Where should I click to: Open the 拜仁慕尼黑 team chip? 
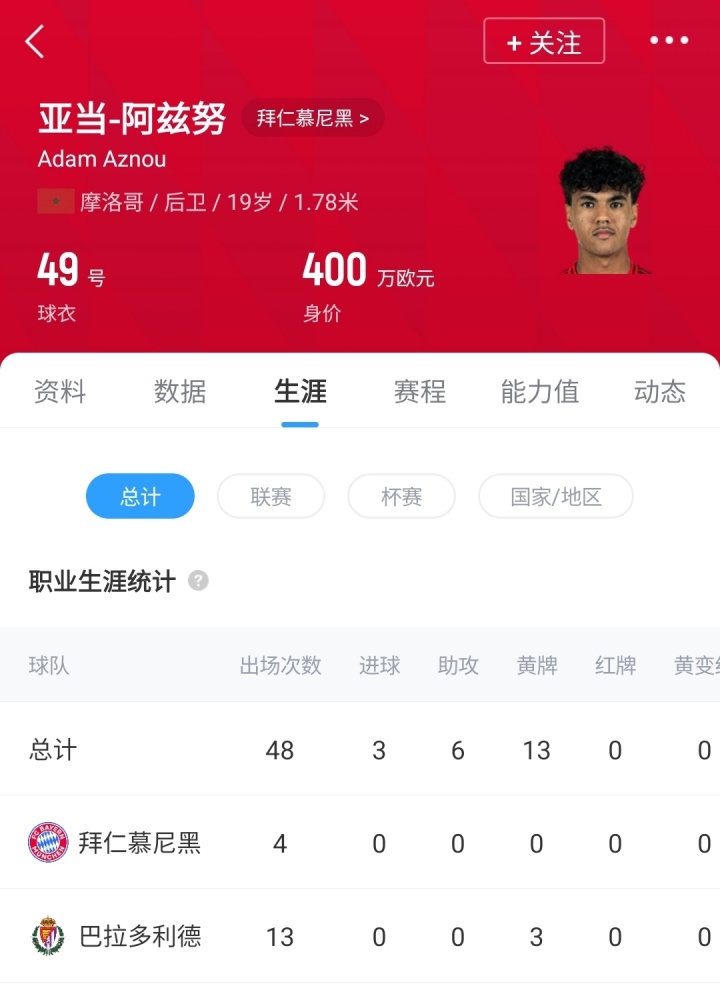click(x=313, y=118)
